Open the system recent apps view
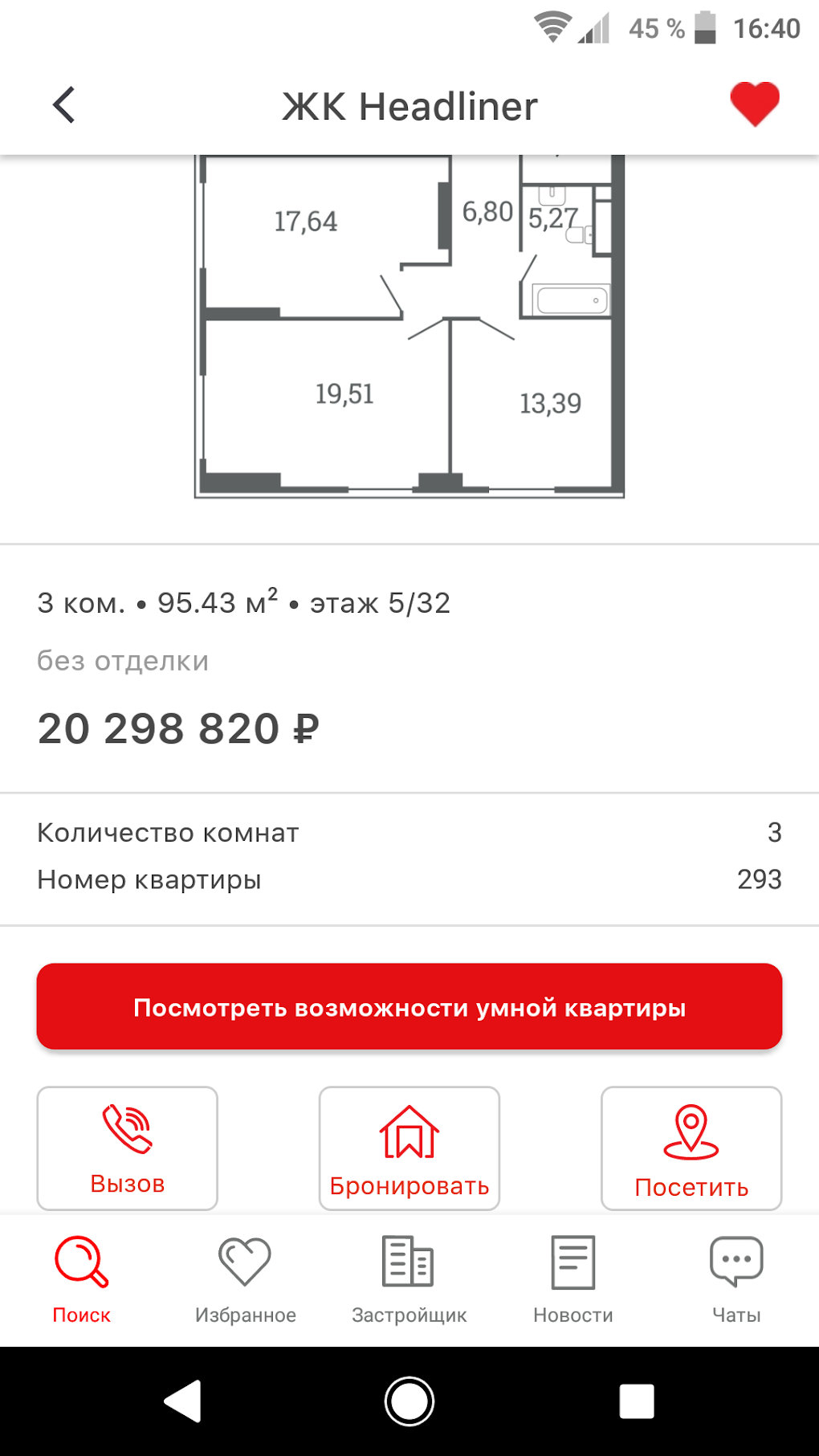The width and height of the screenshot is (819, 1456). [x=636, y=1401]
